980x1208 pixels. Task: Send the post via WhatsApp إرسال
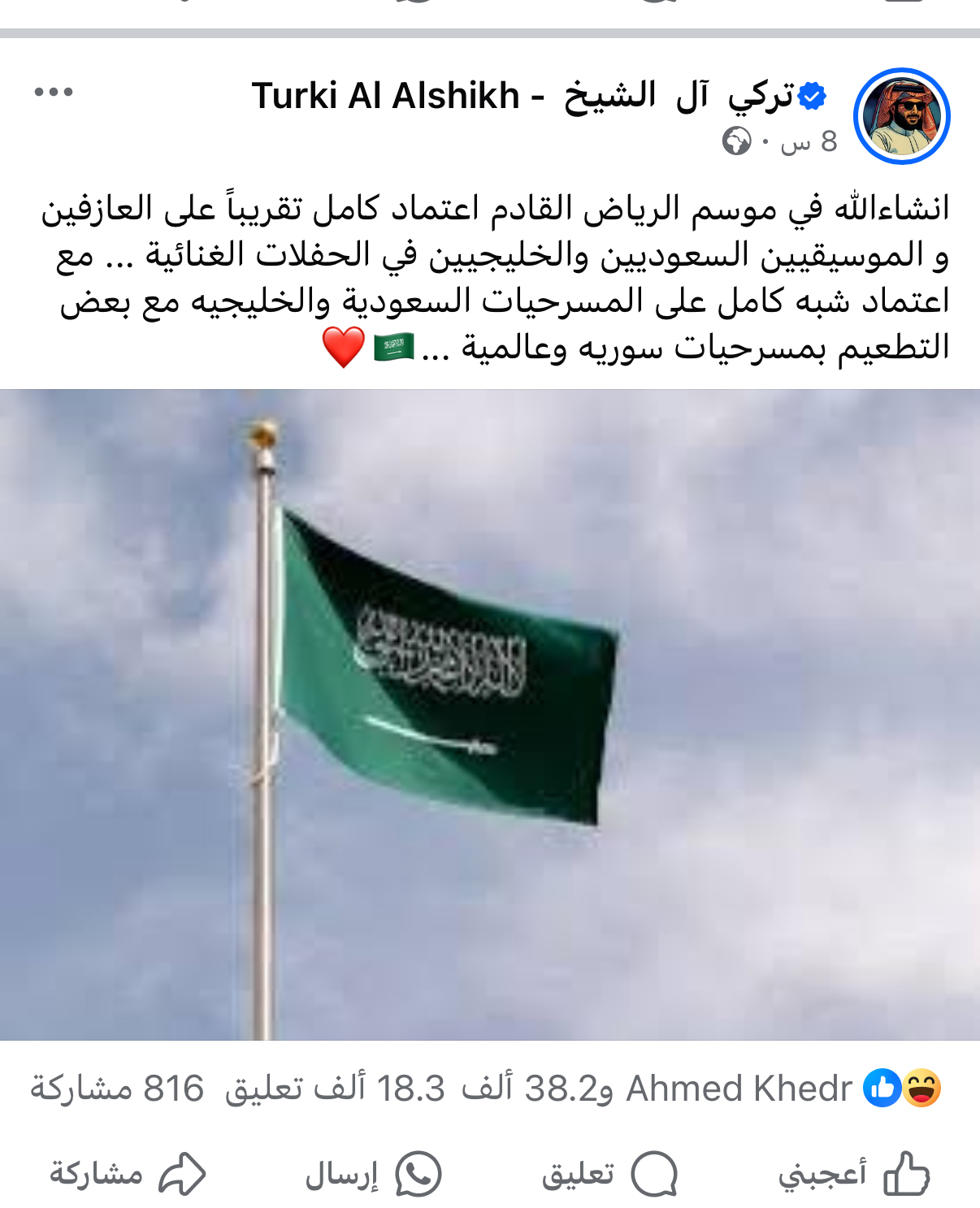click(x=373, y=1175)
